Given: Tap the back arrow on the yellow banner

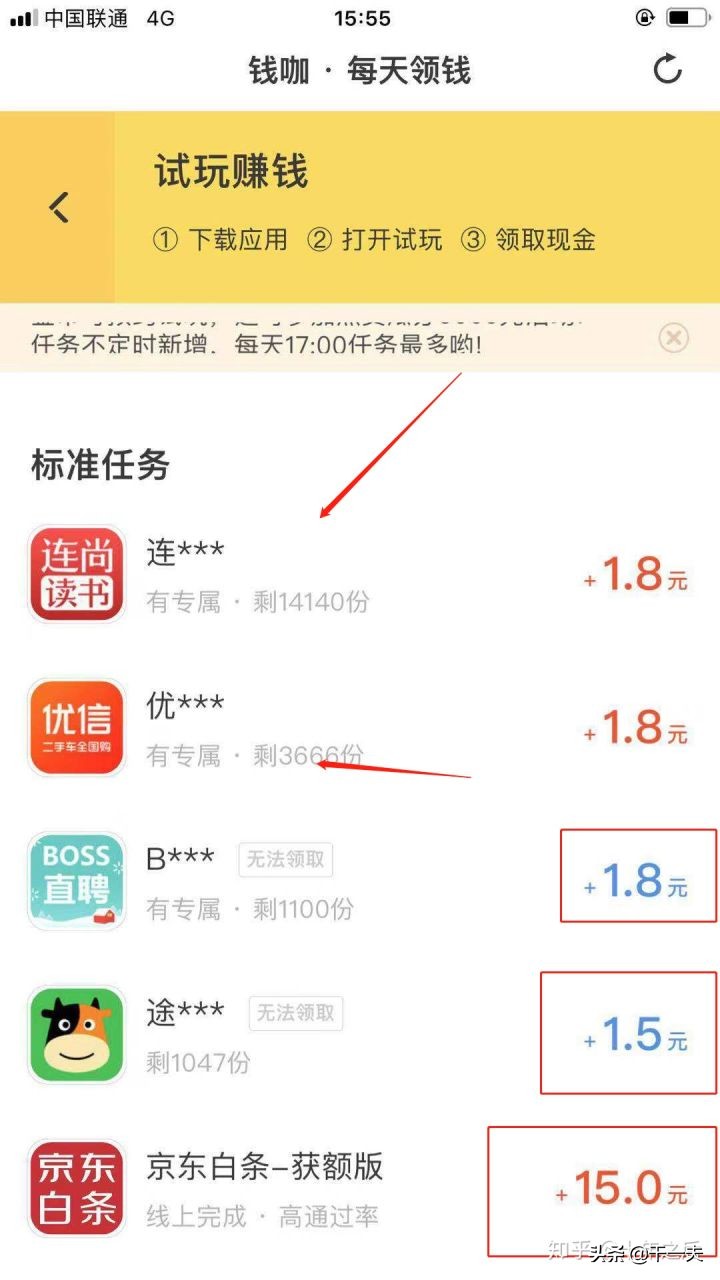Looking at the screenshot, I should 60,207.
